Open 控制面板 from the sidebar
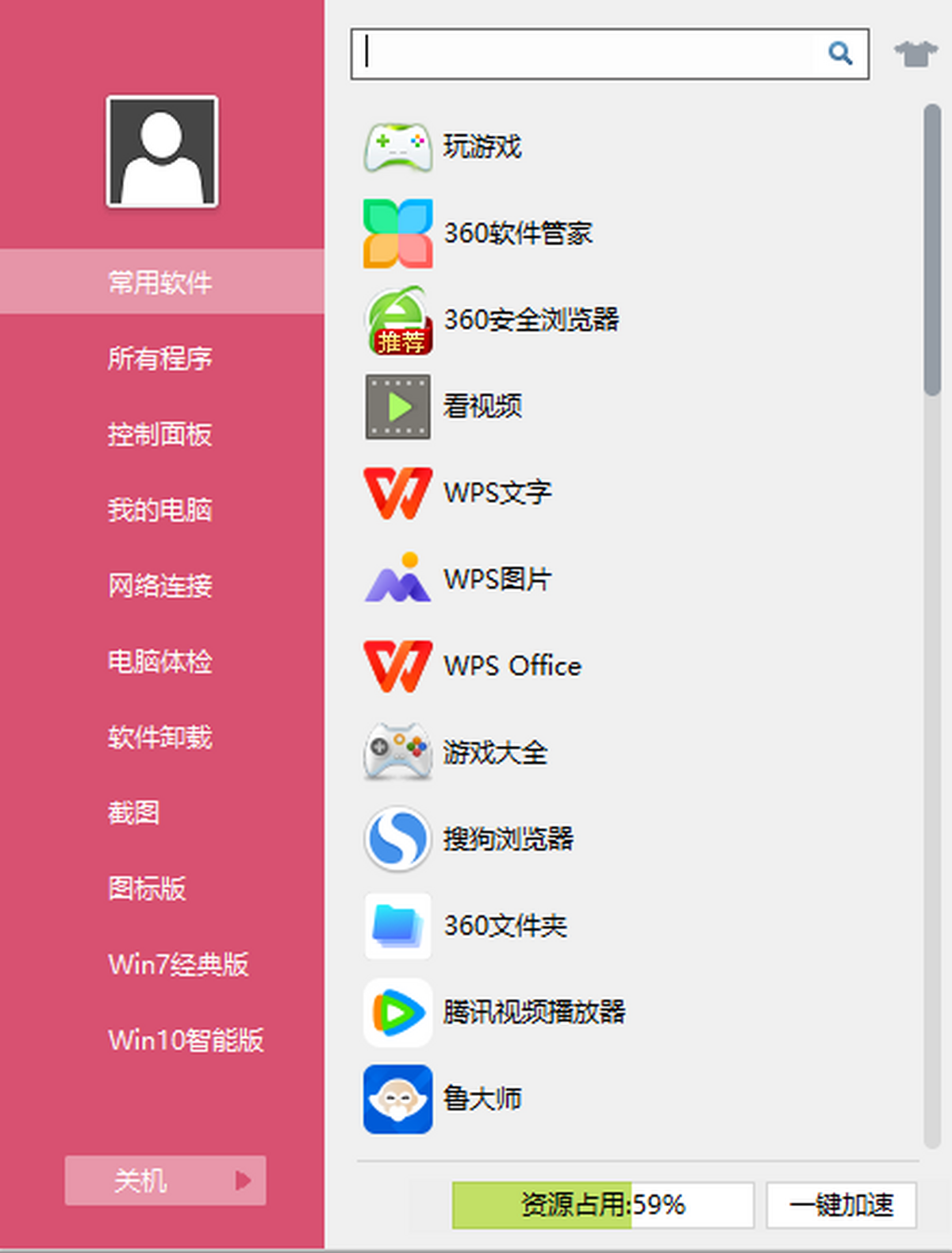Image resolution: width=952 pixels, height=1253 pixels. pos(160,434)
